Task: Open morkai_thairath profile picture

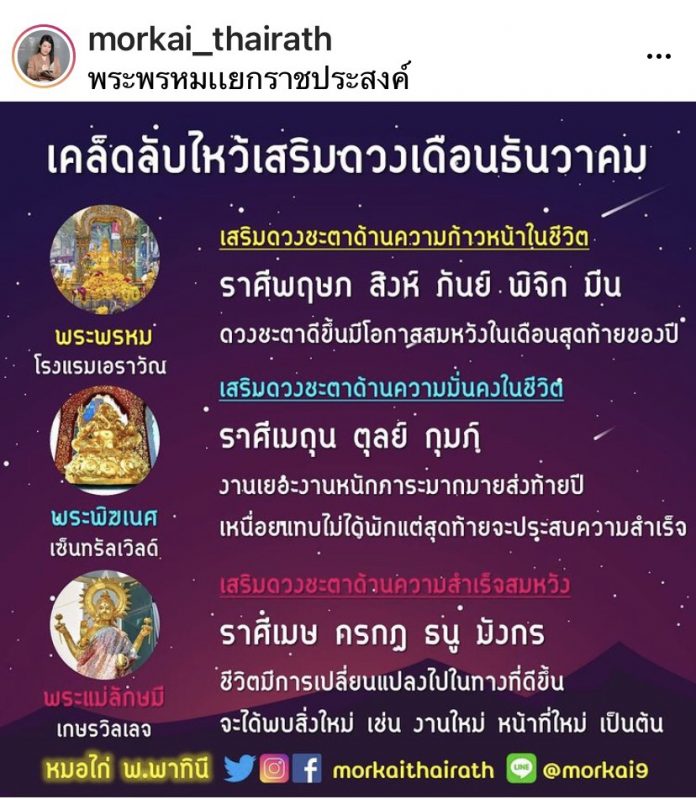Action: pos(44,54)
